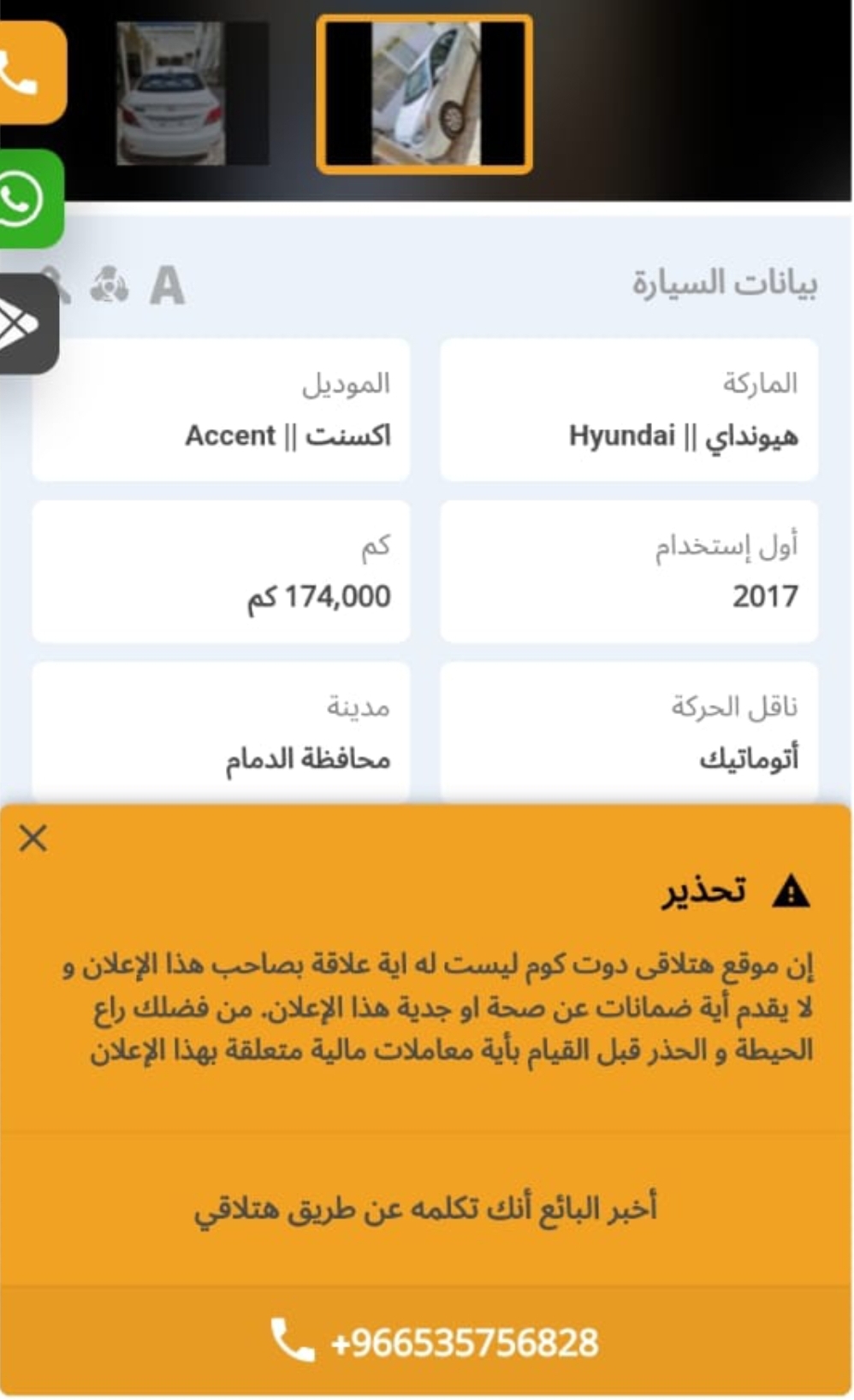Select the highlighted side car thumbnail
This screenshot has width=854, height=1400.
[425, 94]
